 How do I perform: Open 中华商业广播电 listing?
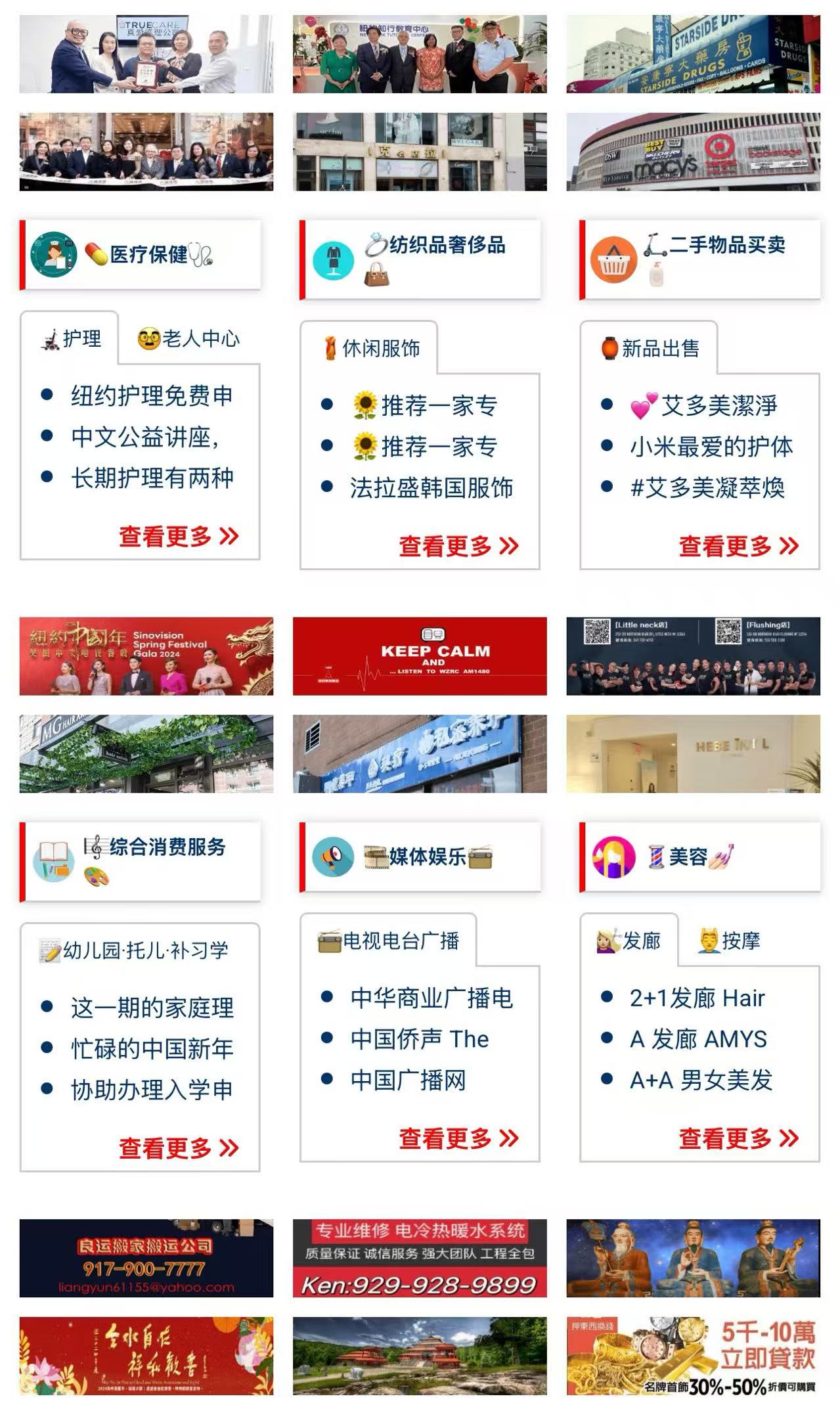(431, 998)
